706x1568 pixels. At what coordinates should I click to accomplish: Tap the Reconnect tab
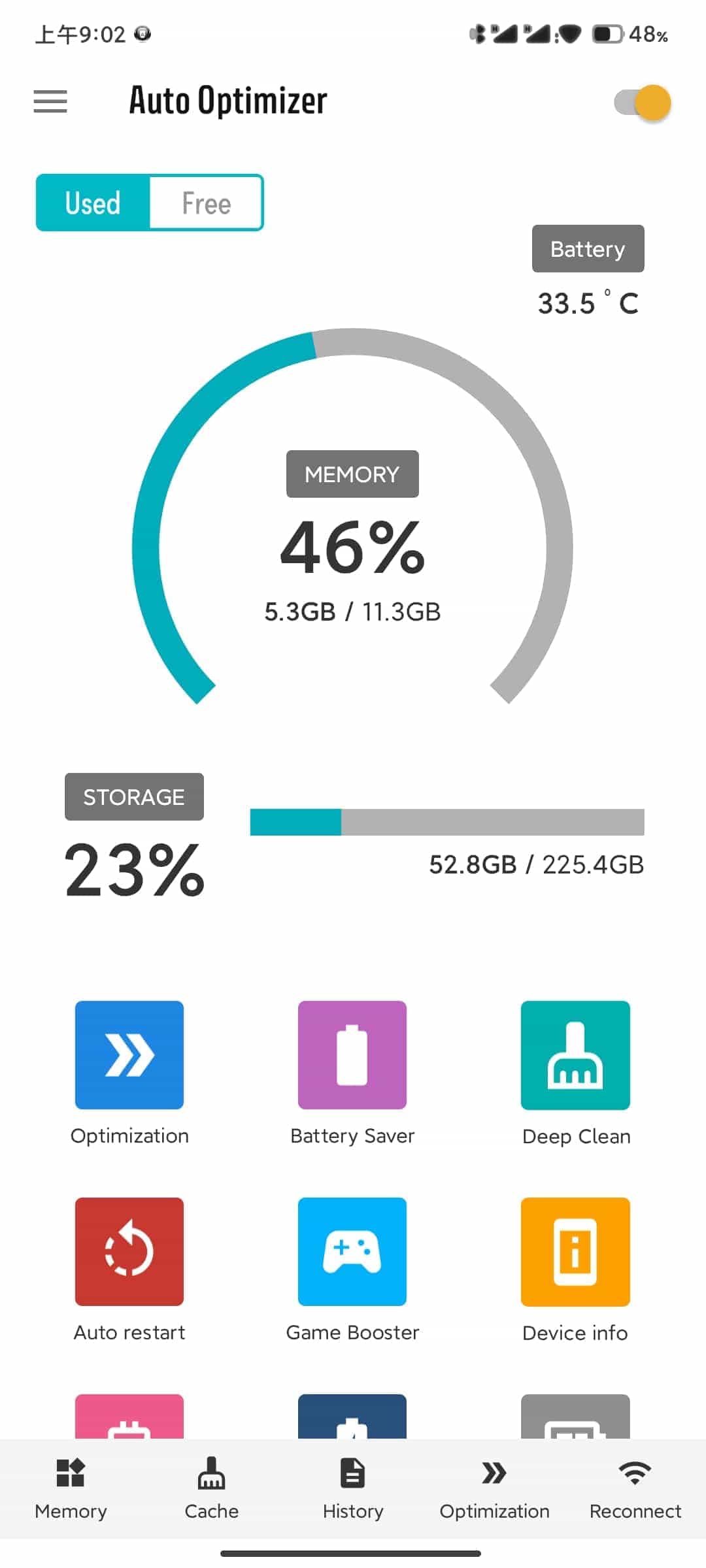(635, 1489)
